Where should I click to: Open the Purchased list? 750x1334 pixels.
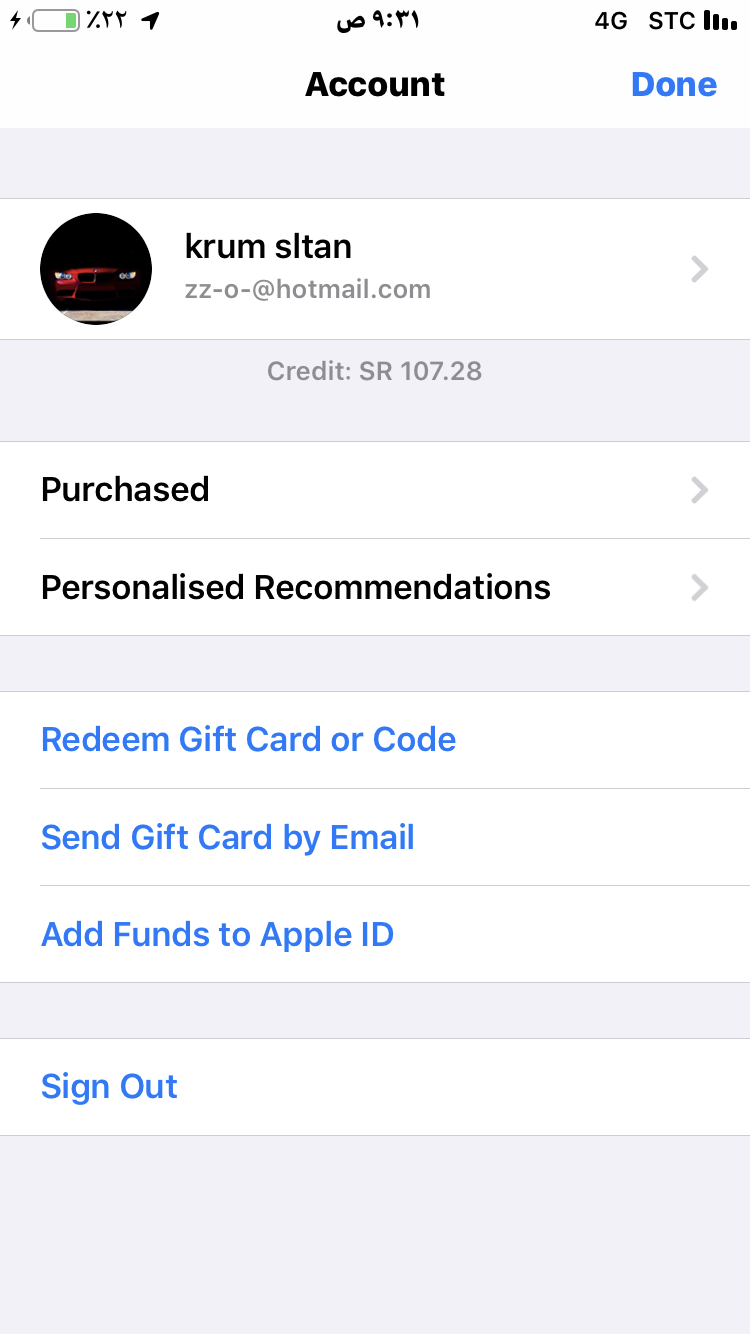(x=375, y=490)
